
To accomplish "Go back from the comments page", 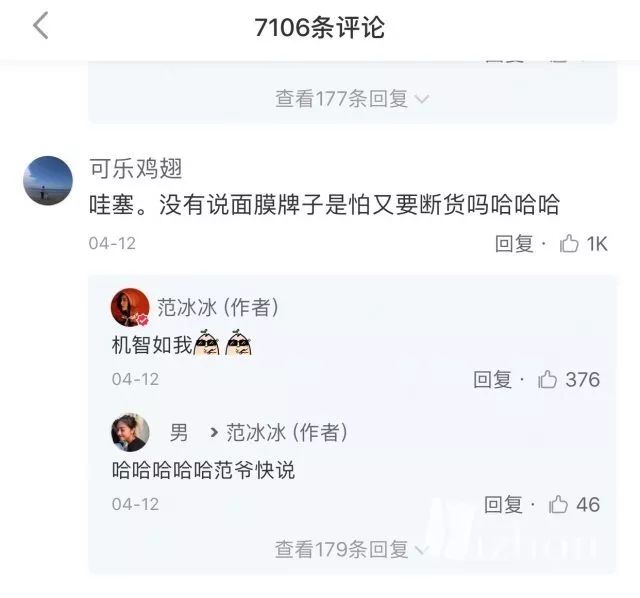I will coord(40,26).
